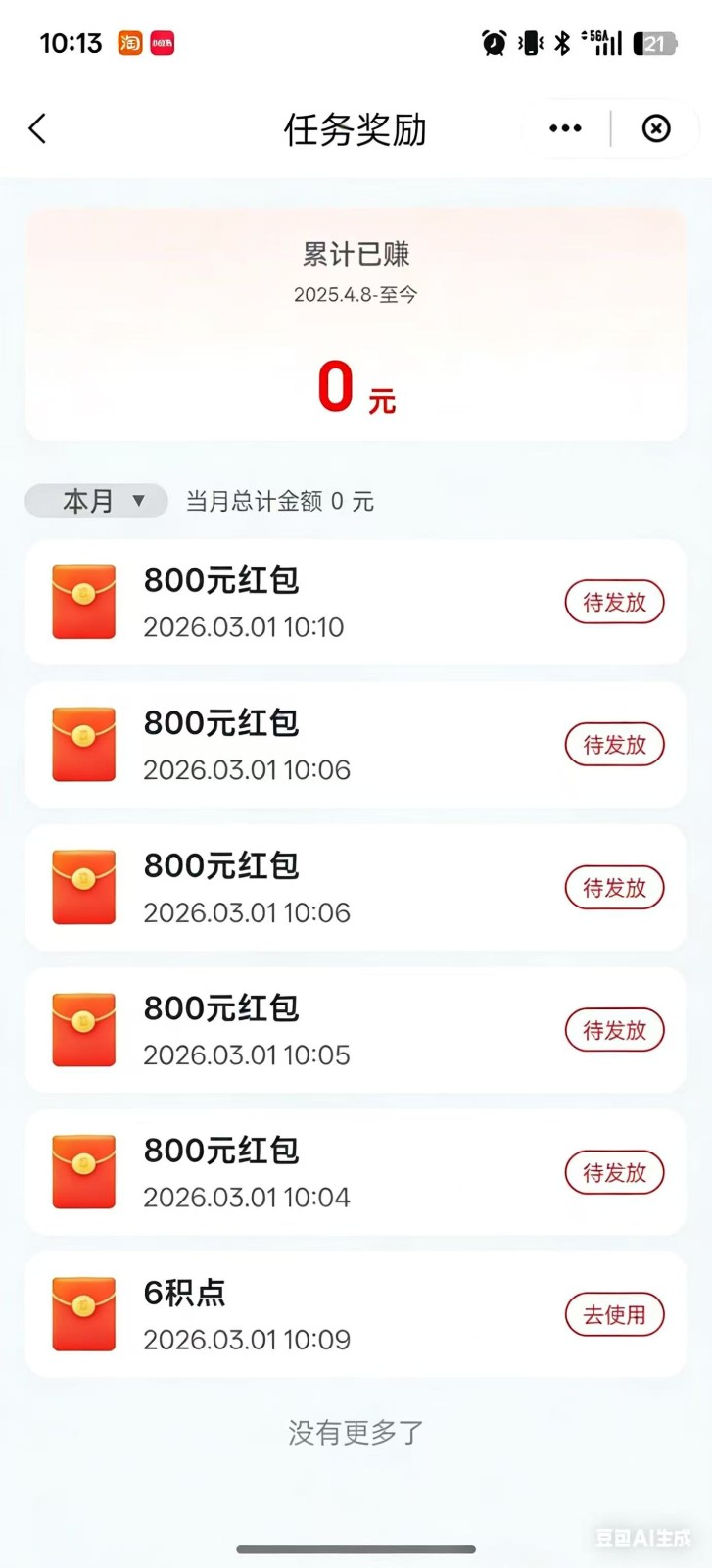Close the mini program

tap(655, 128)
